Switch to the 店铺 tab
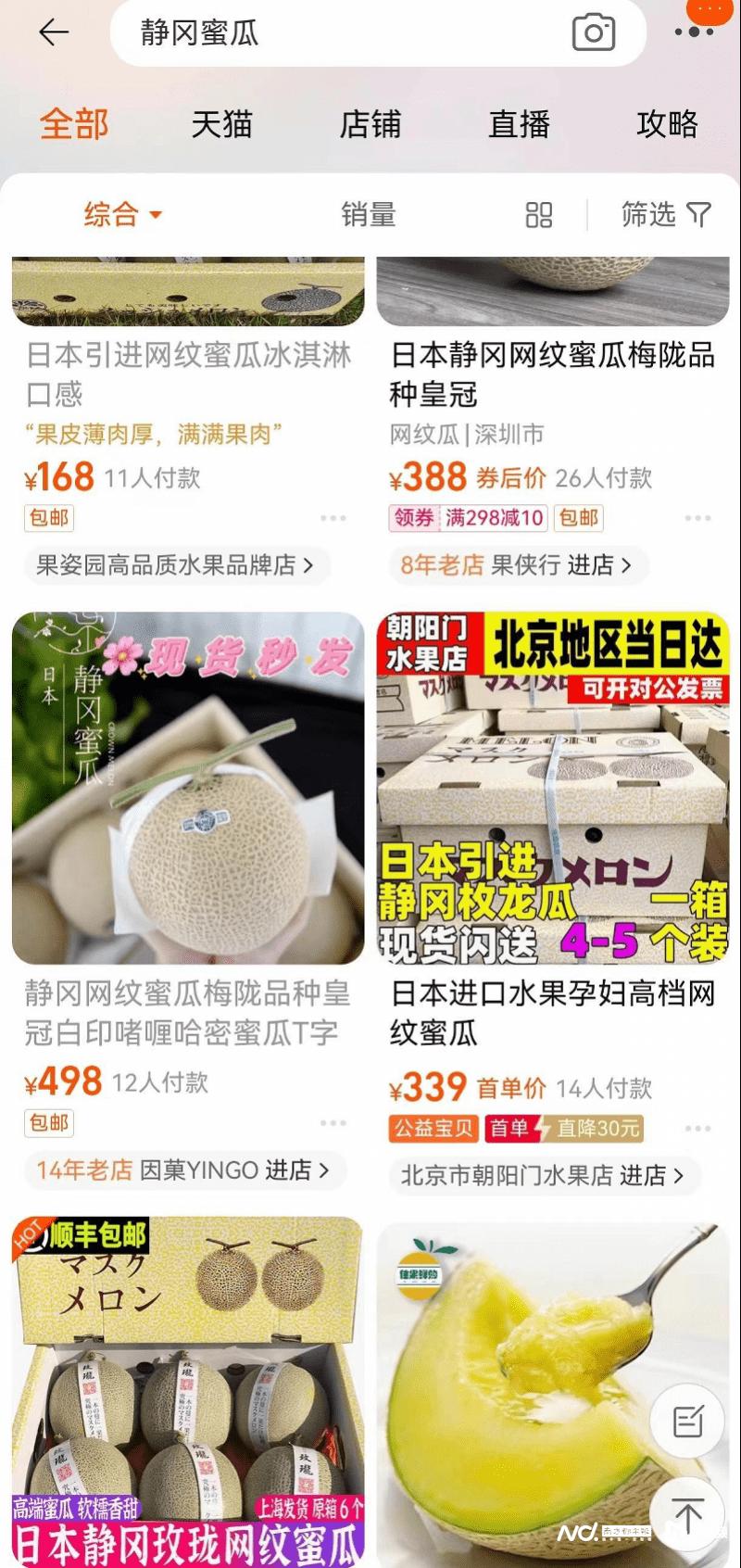This screenshot has height=1568, width=741. pos(370,124)
